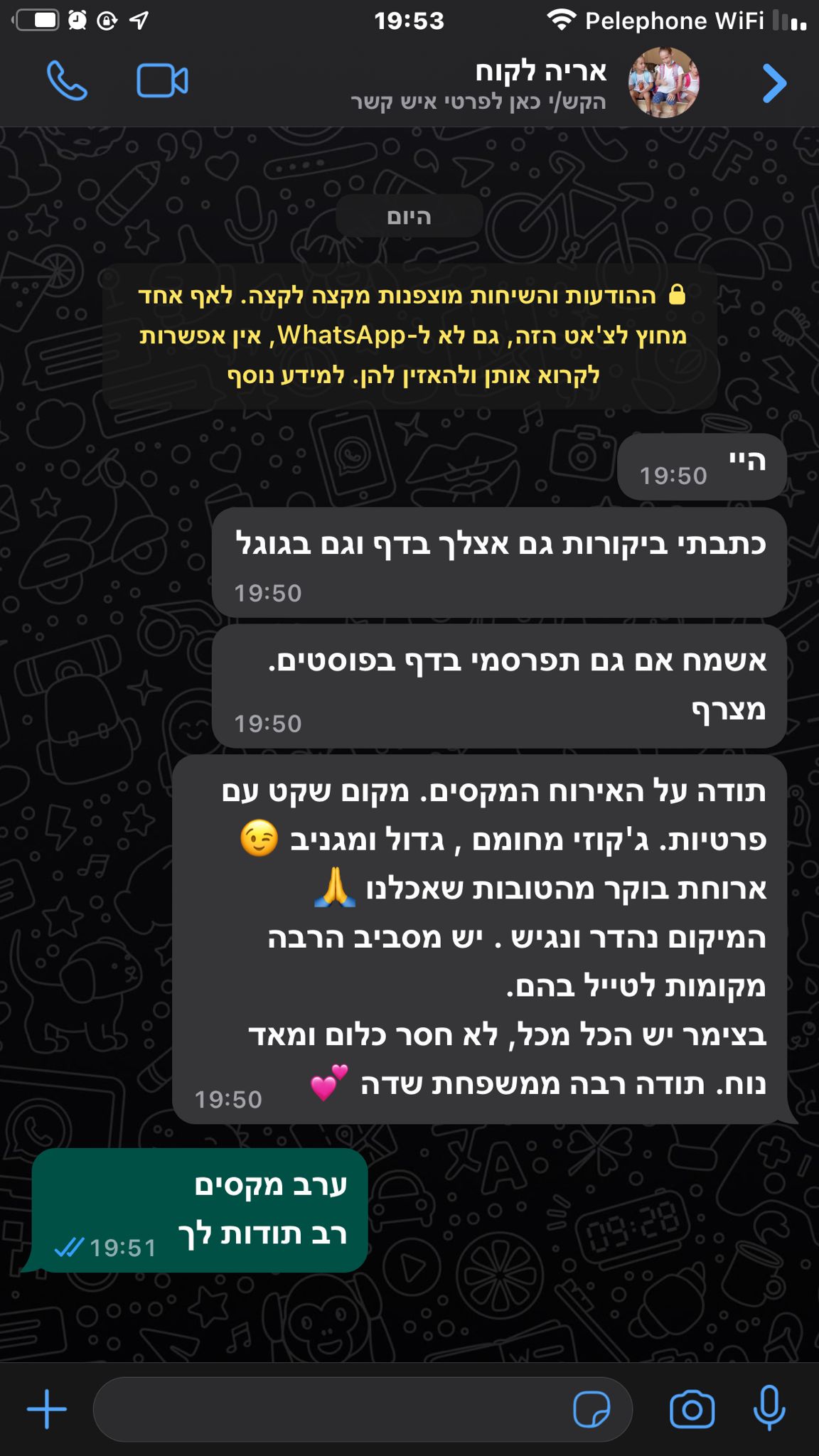Go back to the chats list

pyautogui.click(x=774, y=84)
